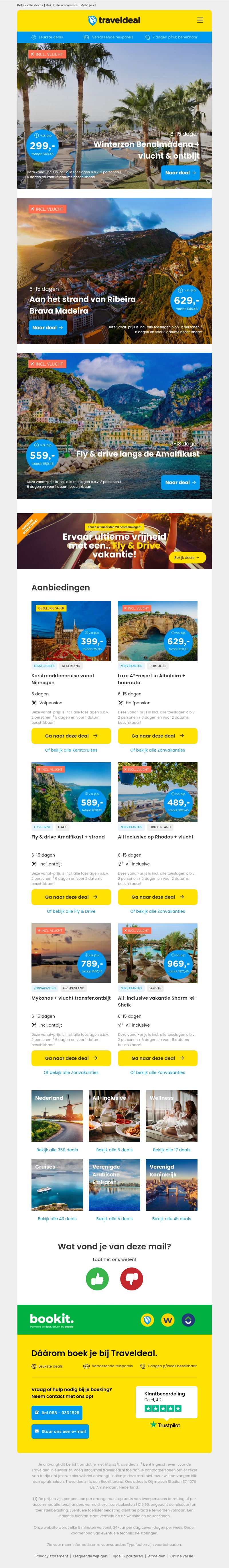Go to the Kerstmarktencruise vanaf Nijmegen deal
The height and width of the screenshot is (1568, 229).
(71, 735)
